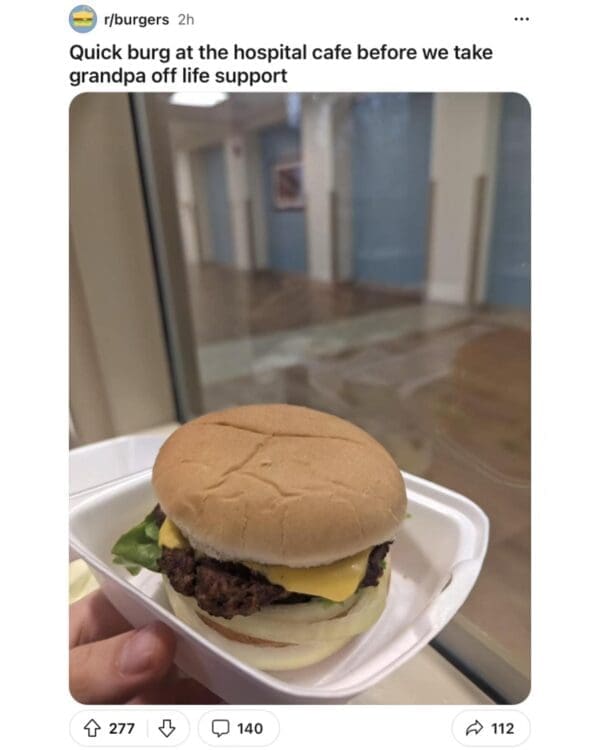This screenshot has width=600, height=750.
Task: Open the post overflow menu
Action: (x=518, y=19)
